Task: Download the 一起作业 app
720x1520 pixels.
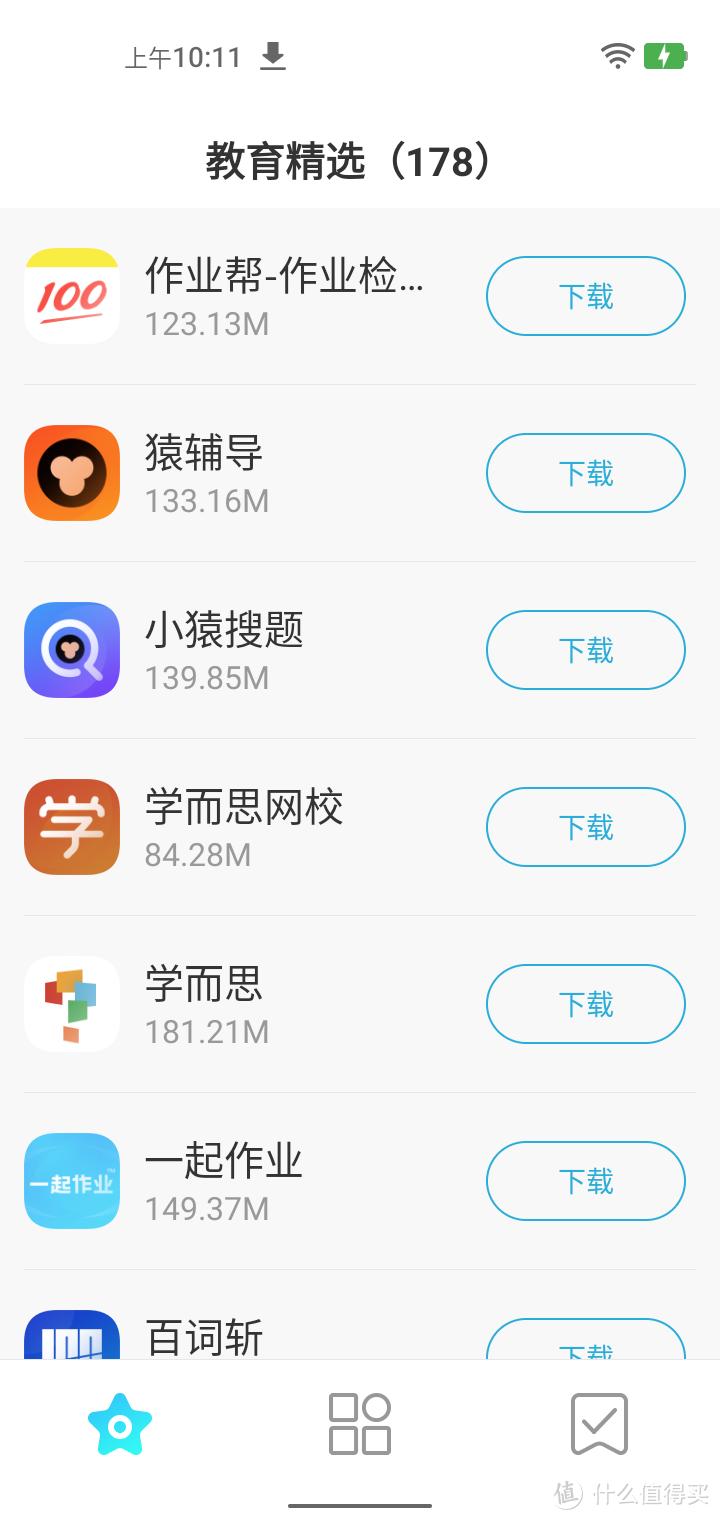Action: pos(585,1181)
